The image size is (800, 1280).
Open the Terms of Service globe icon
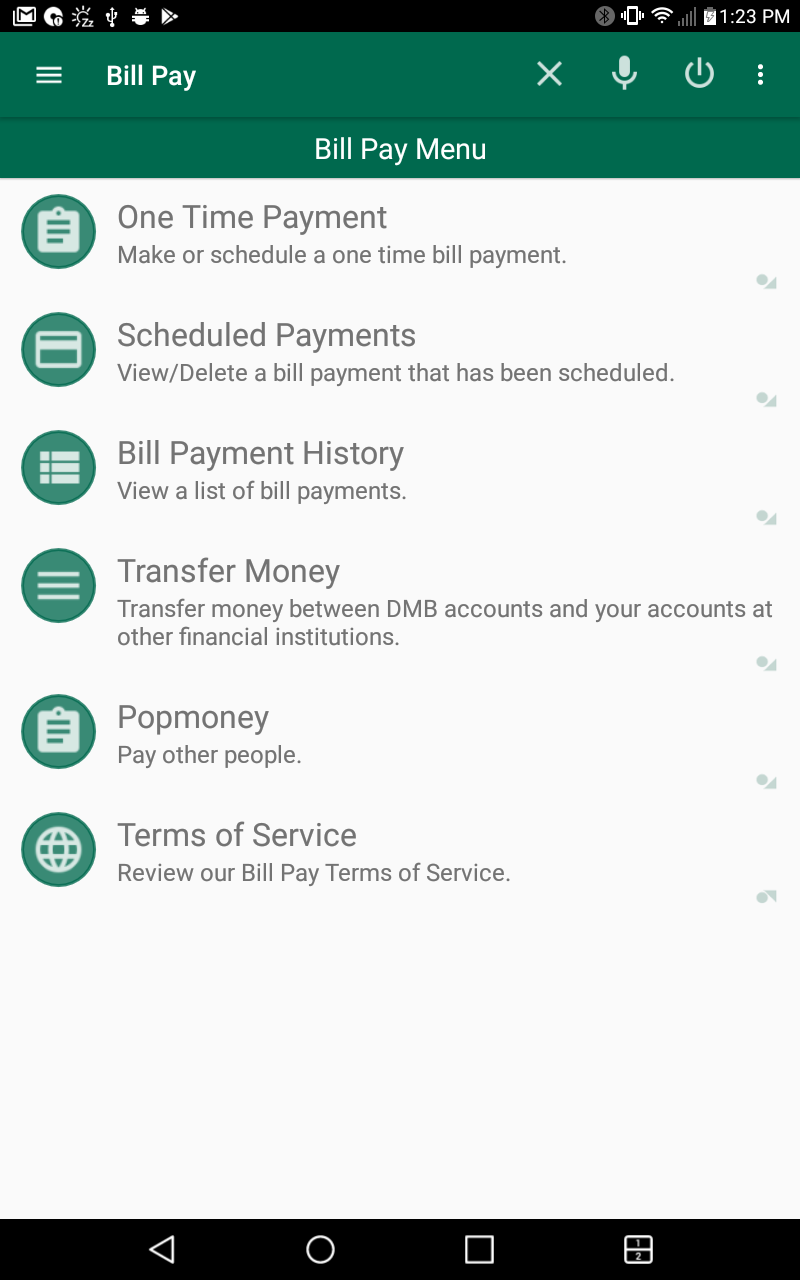pyautogui.click(x=58, y=849)
